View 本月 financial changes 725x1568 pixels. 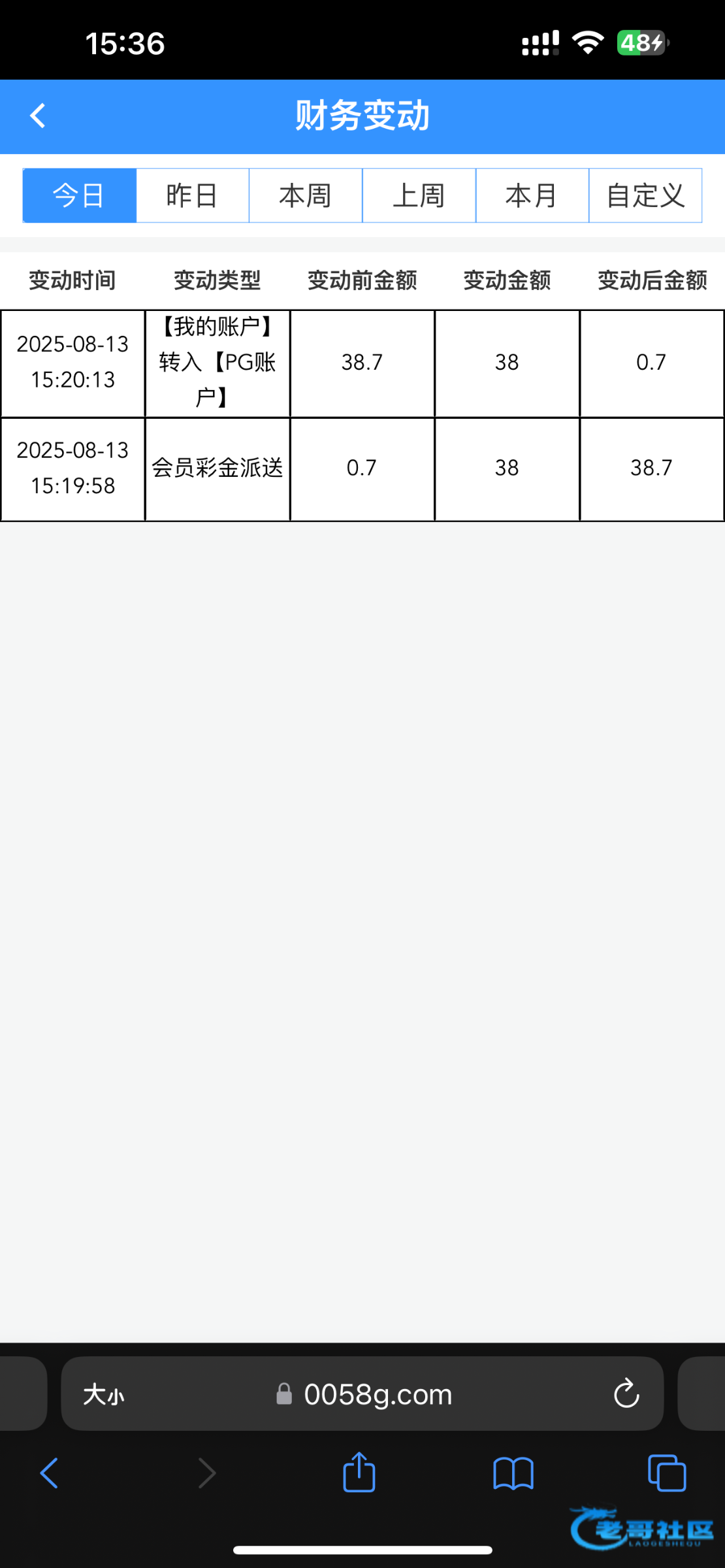(x=532, y=195)
